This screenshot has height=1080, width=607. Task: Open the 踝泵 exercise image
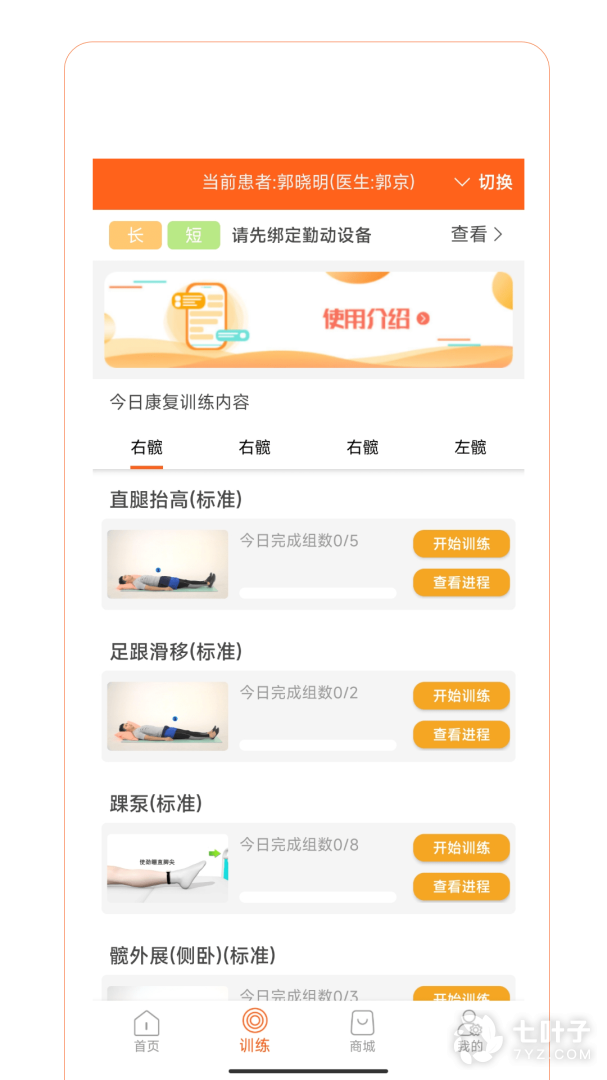[168, 868]
